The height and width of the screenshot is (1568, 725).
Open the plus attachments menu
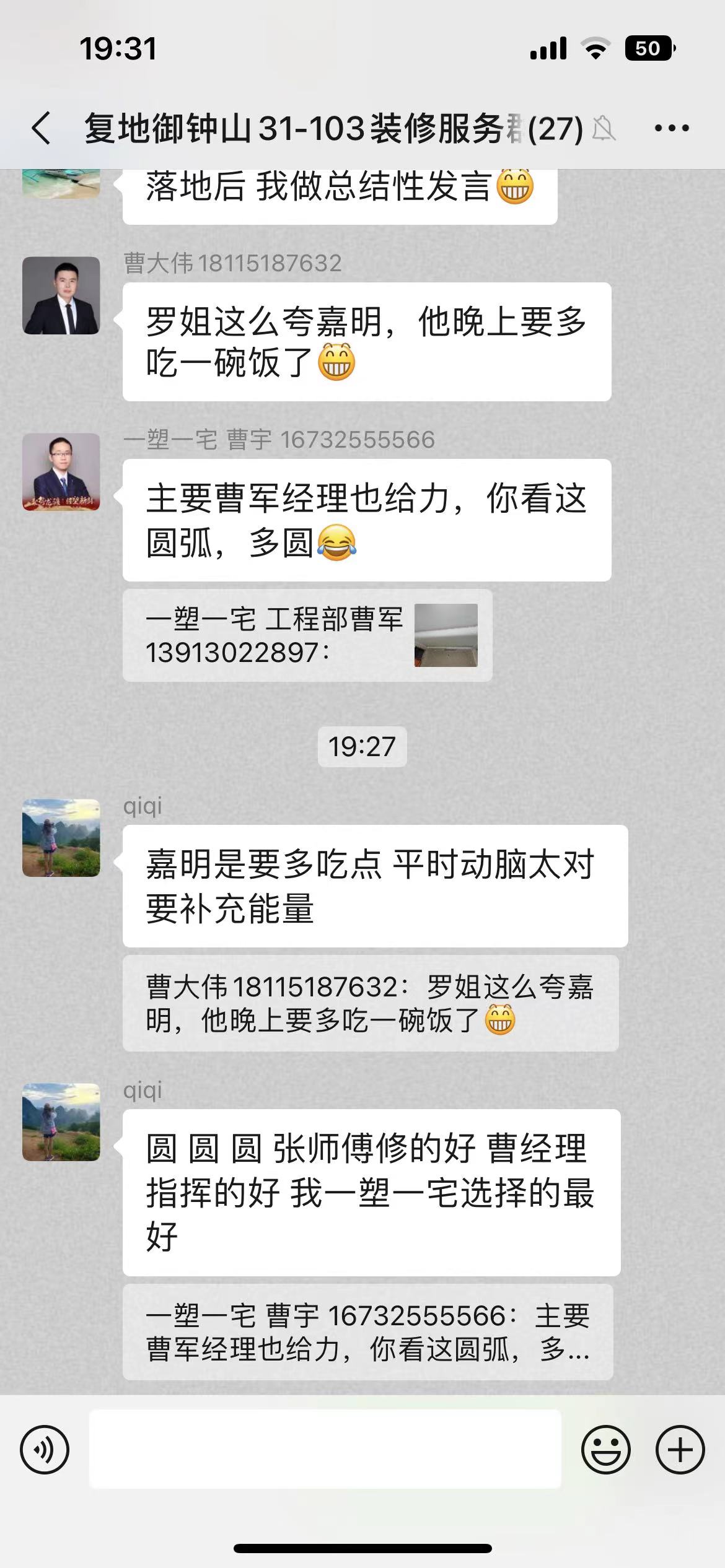tap(680, 1450)
